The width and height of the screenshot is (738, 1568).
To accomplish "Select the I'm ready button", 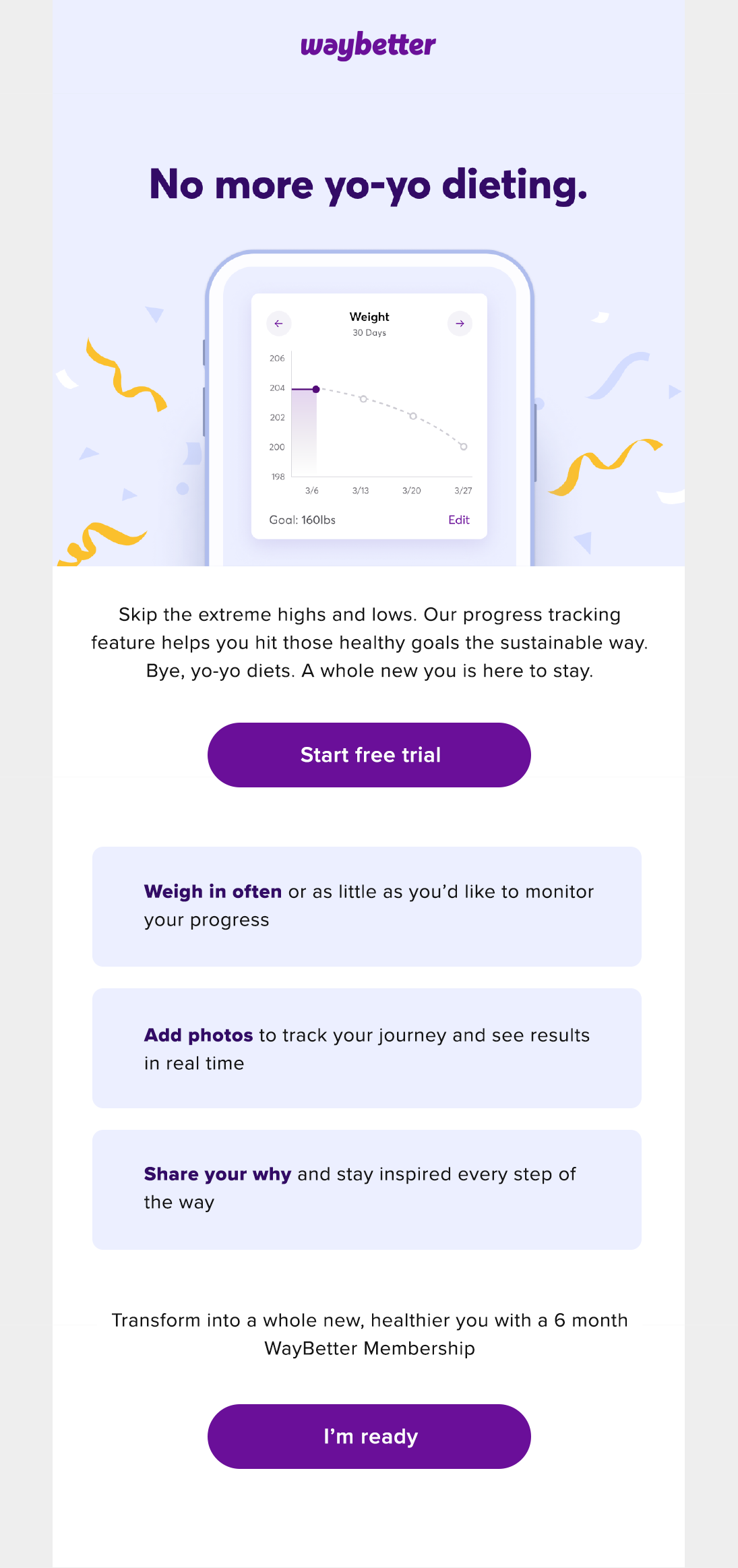I will point(369,1437).
